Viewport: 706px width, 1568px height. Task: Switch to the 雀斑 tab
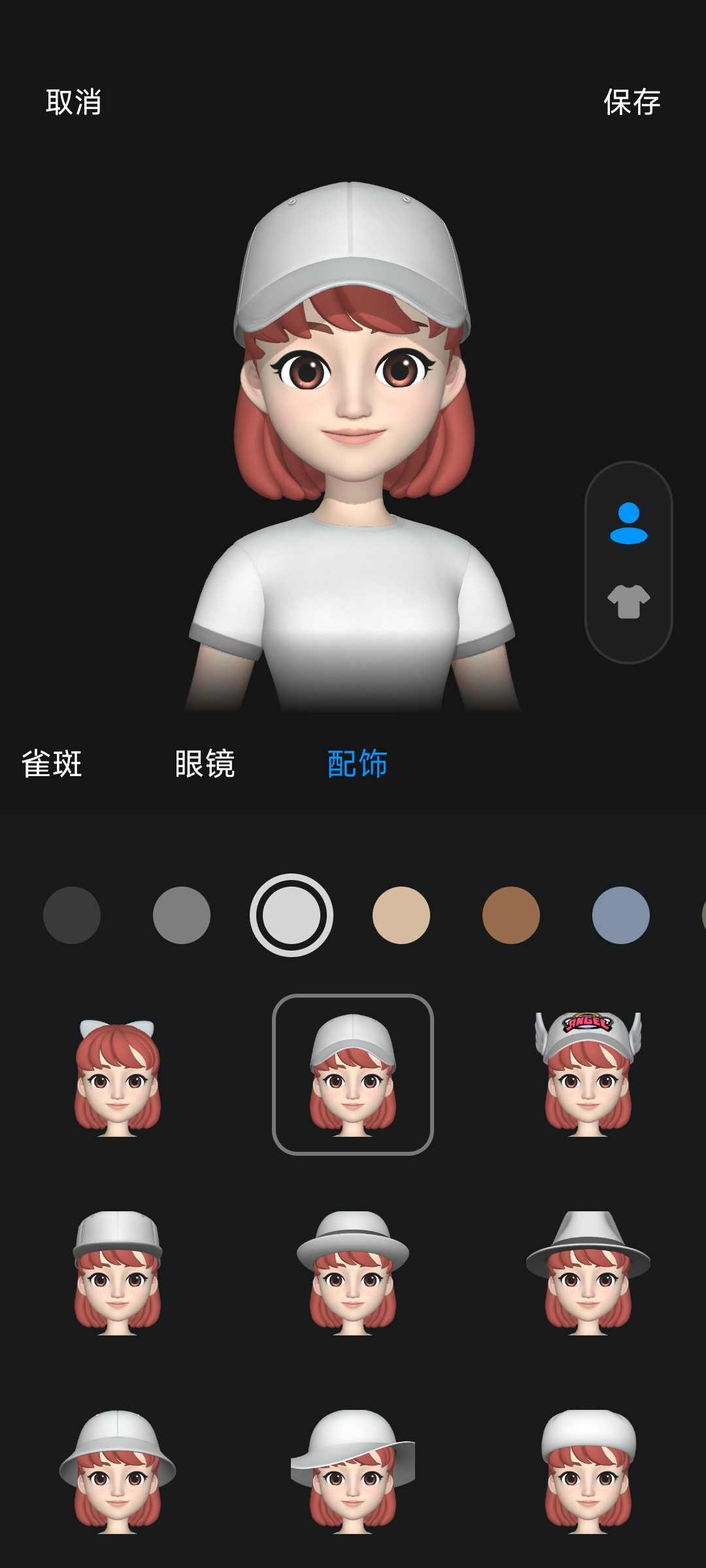coord(52,763)
